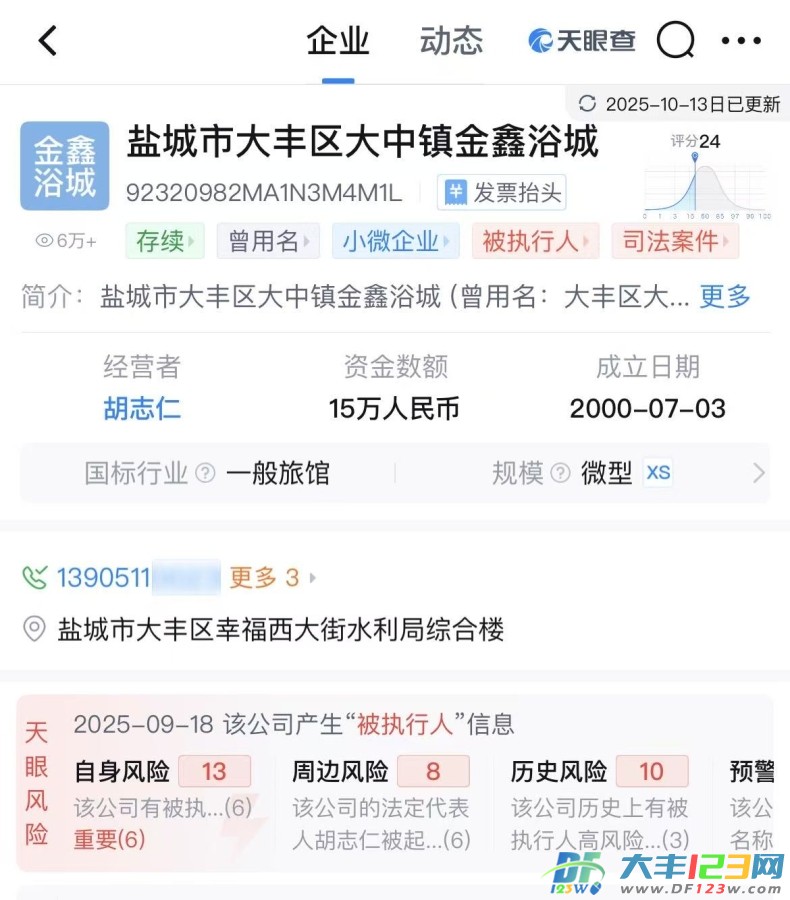Tap the phone icon to call company
The image size is (790, 900).
point(34,576)
